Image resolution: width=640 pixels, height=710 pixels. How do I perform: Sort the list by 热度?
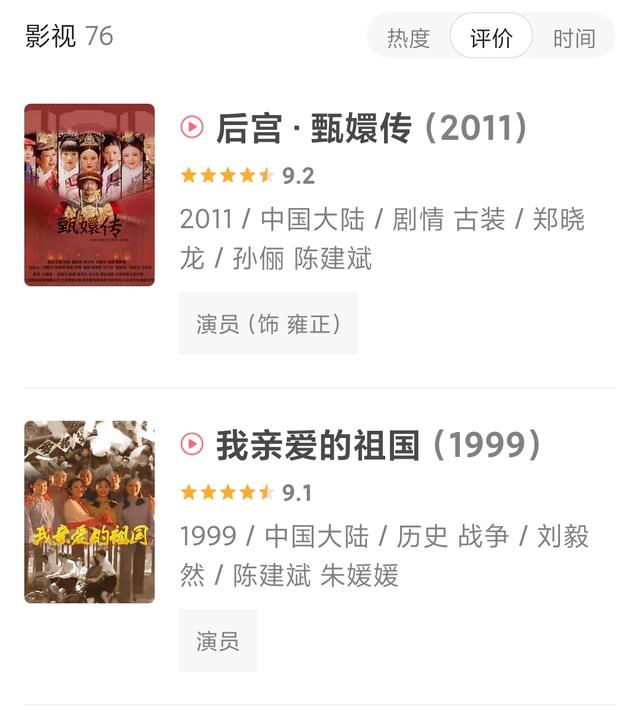coord(408,38)
